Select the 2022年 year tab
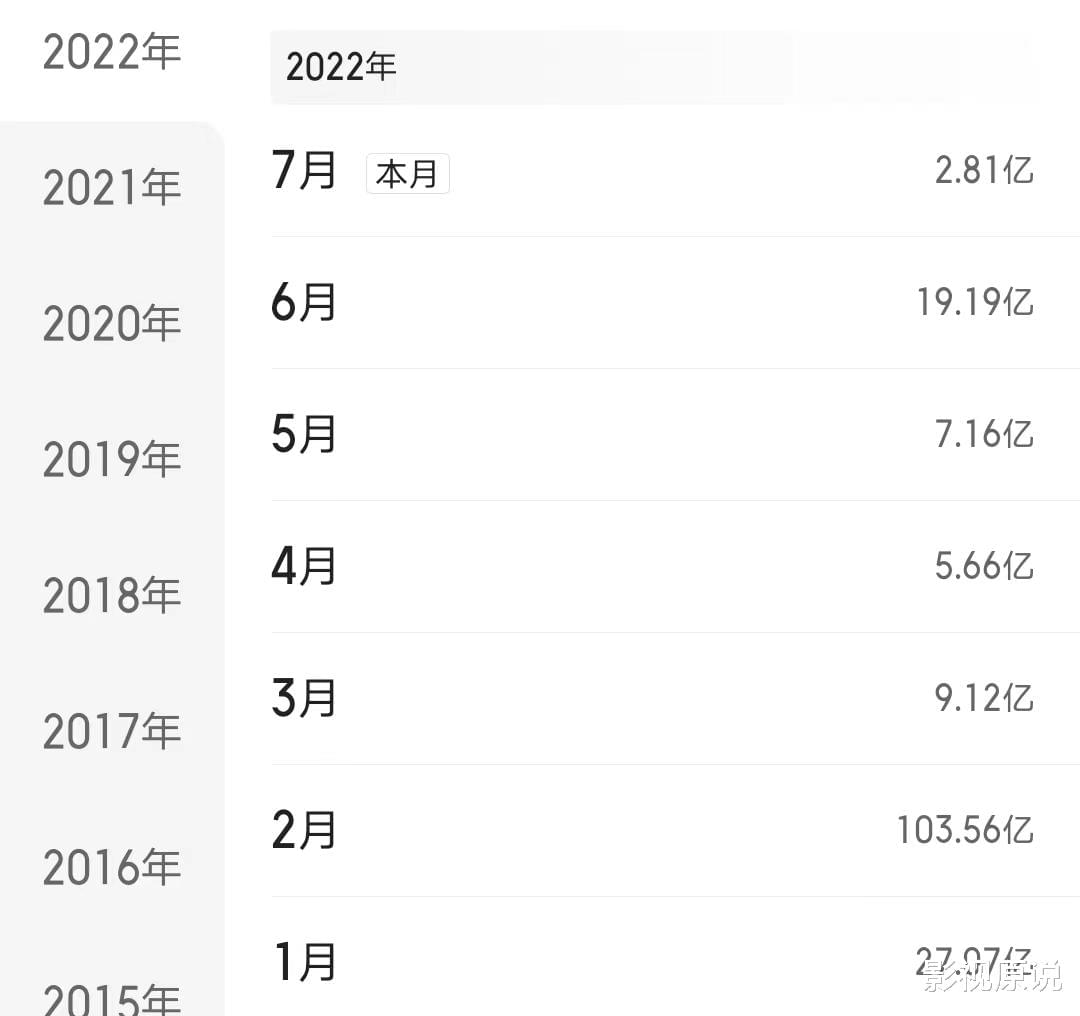Screen dimensions: 1080x1016 point(111,52)
